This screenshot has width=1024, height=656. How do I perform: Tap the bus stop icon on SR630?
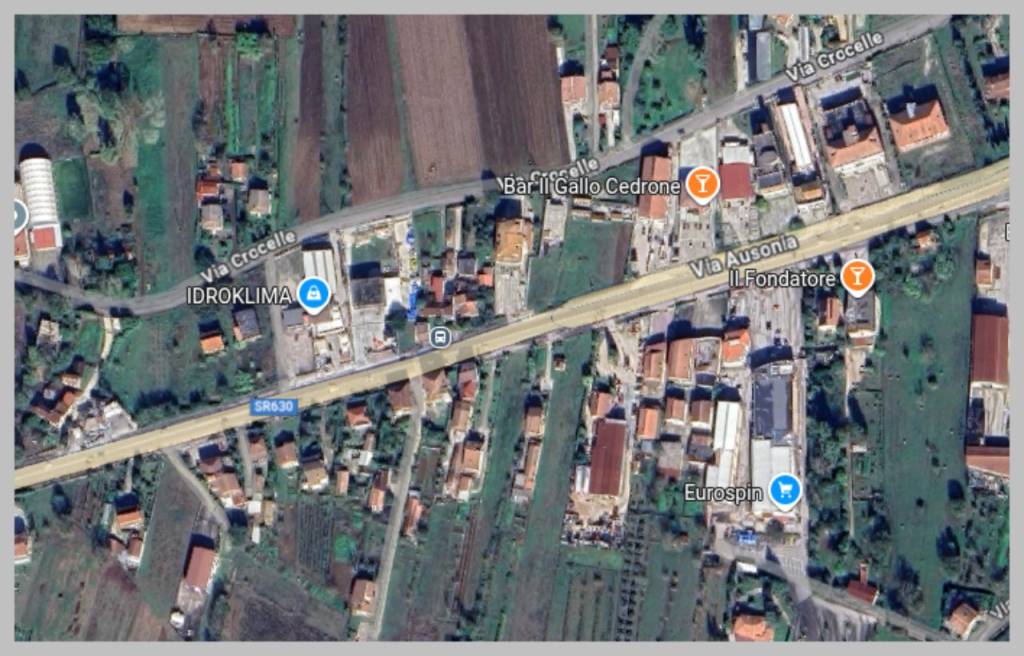click(x=440, y=337)
